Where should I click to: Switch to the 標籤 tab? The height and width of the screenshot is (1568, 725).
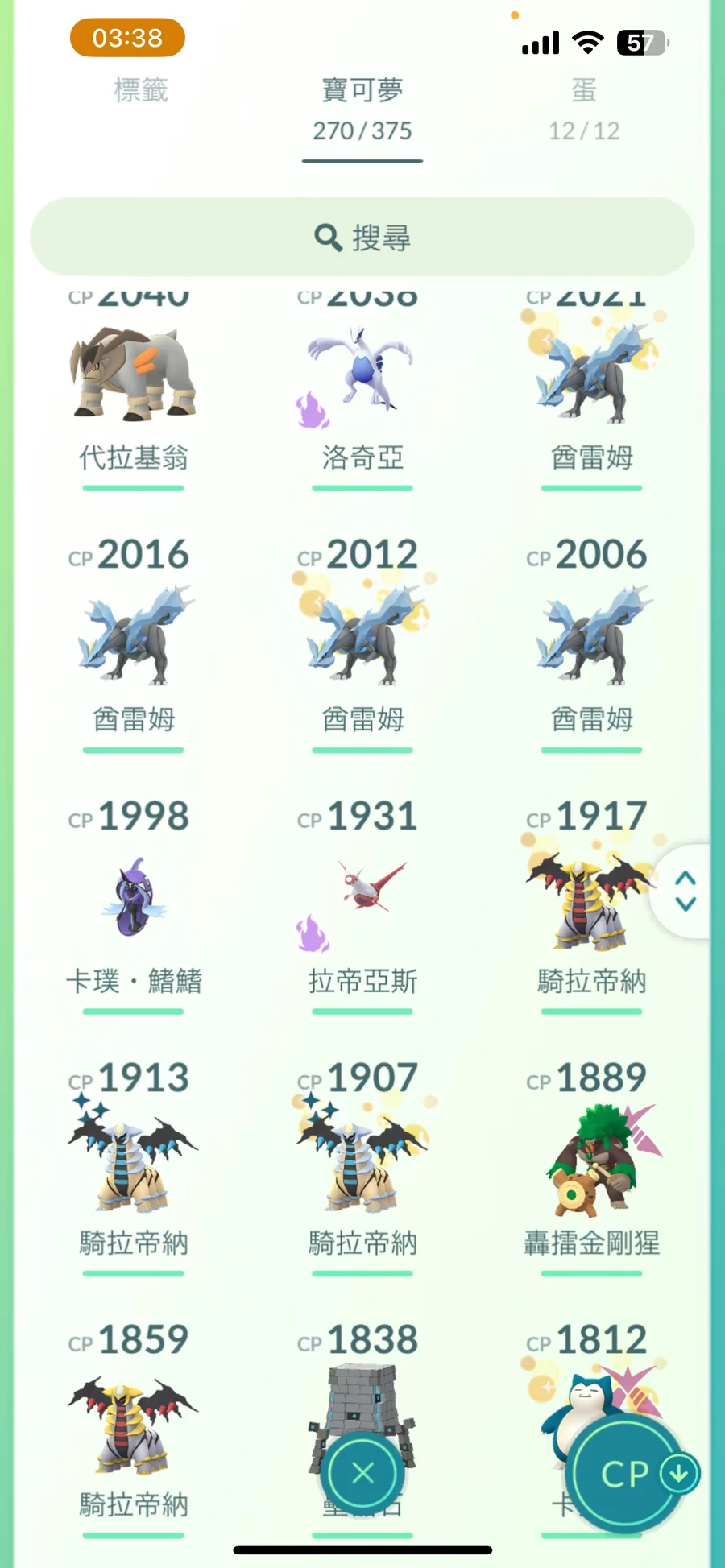tap(141, 90)
